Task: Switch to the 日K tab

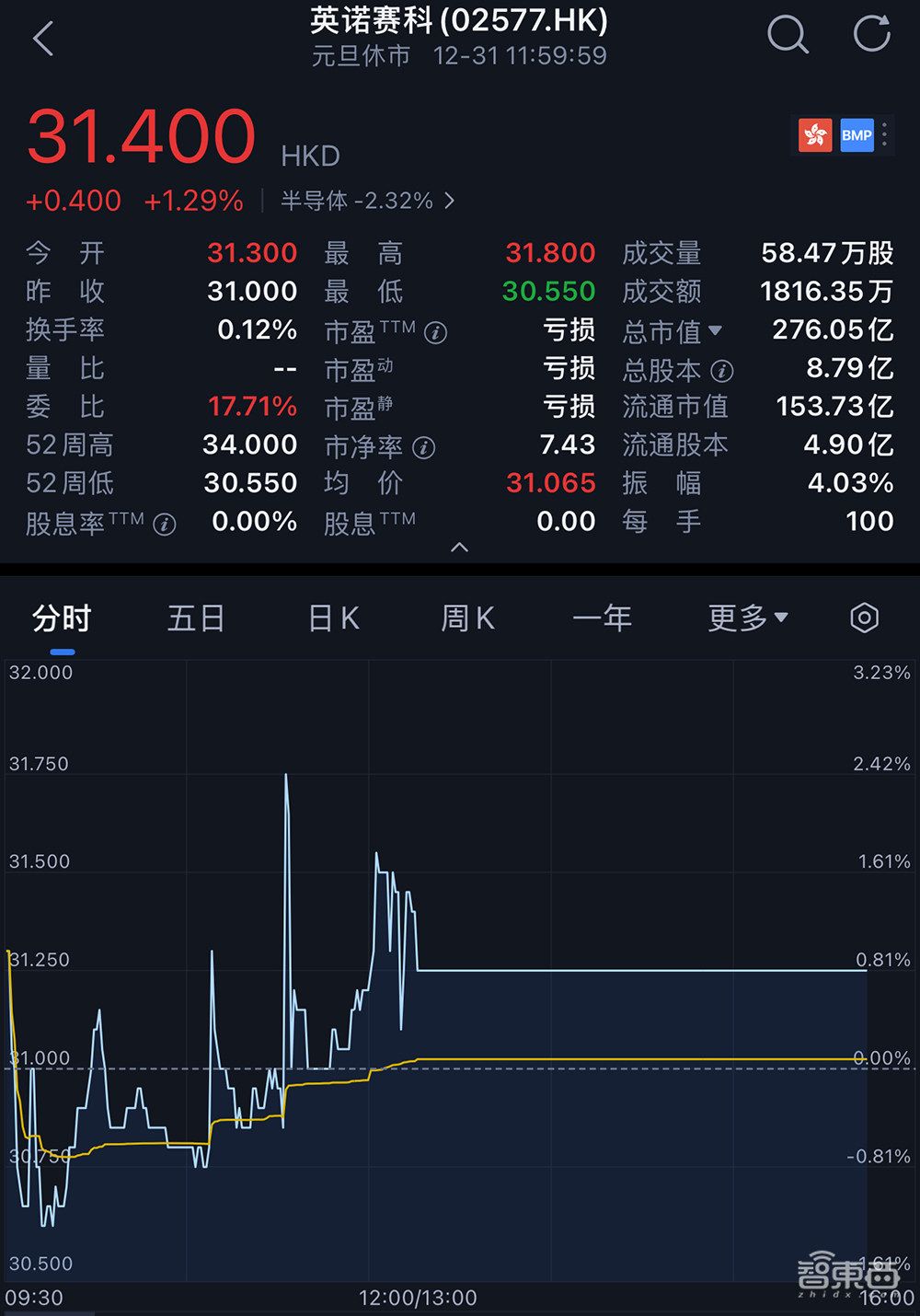Action: pos(332,618)
